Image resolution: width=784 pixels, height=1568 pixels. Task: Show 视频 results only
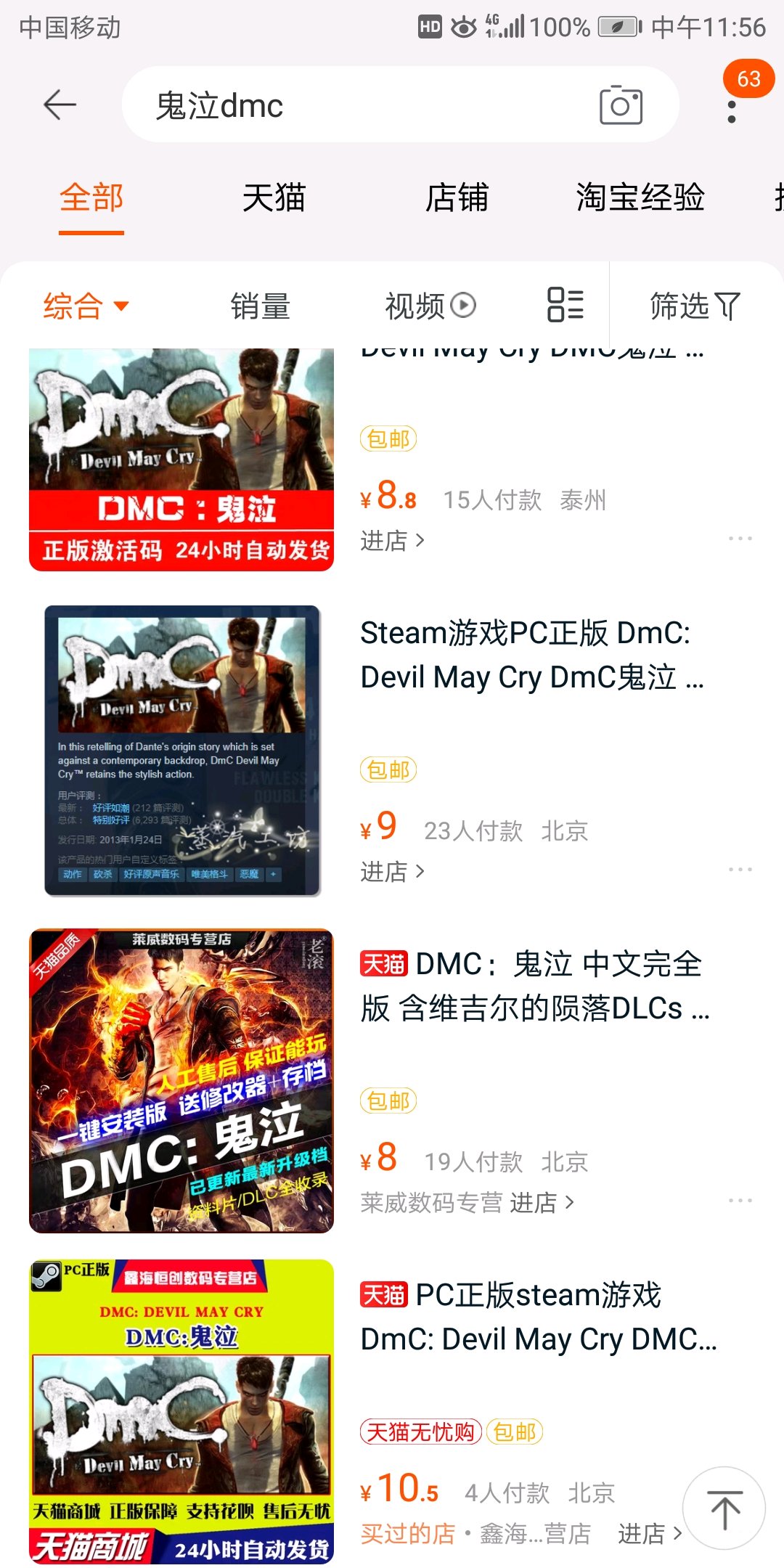coord(430,306)
